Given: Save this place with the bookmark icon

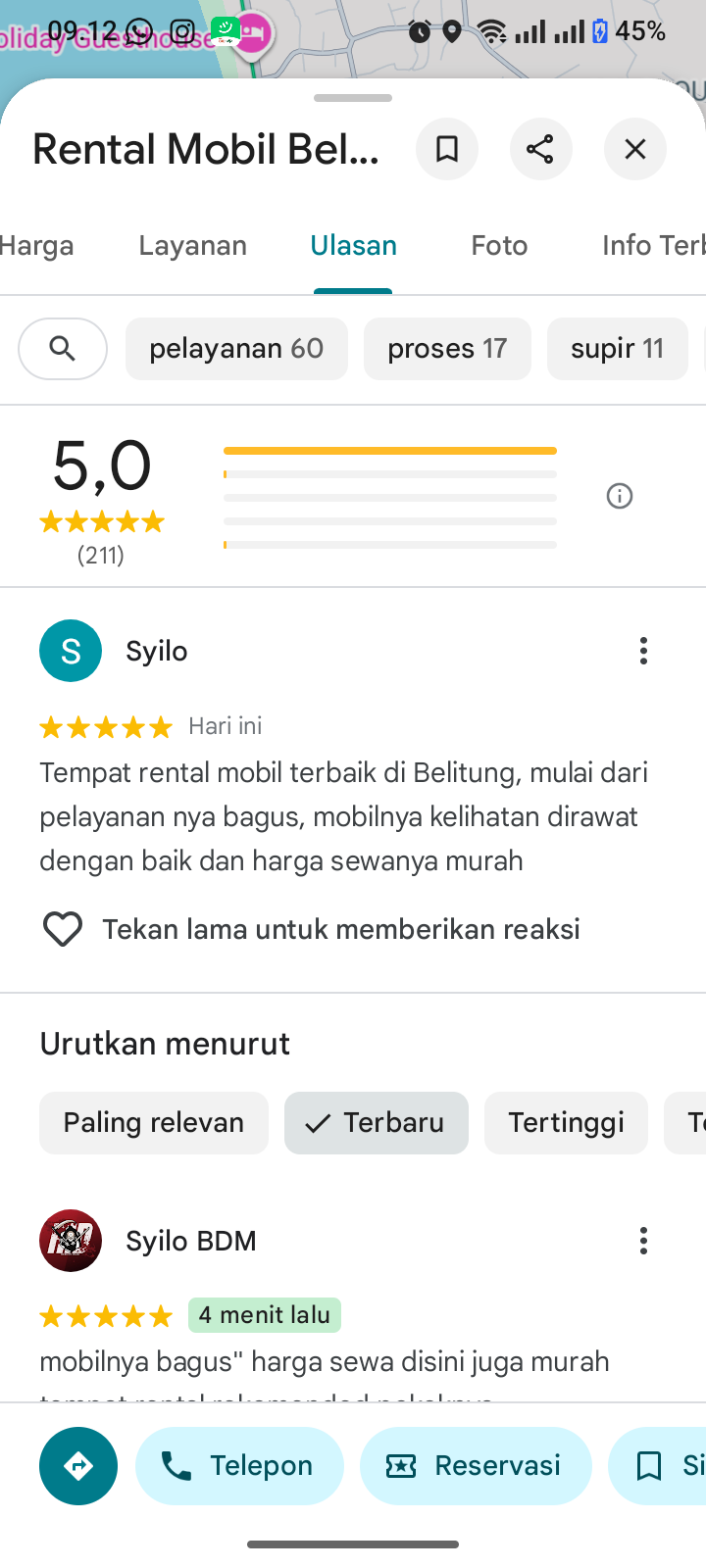Looking at the screenshot, I should 447,149.
